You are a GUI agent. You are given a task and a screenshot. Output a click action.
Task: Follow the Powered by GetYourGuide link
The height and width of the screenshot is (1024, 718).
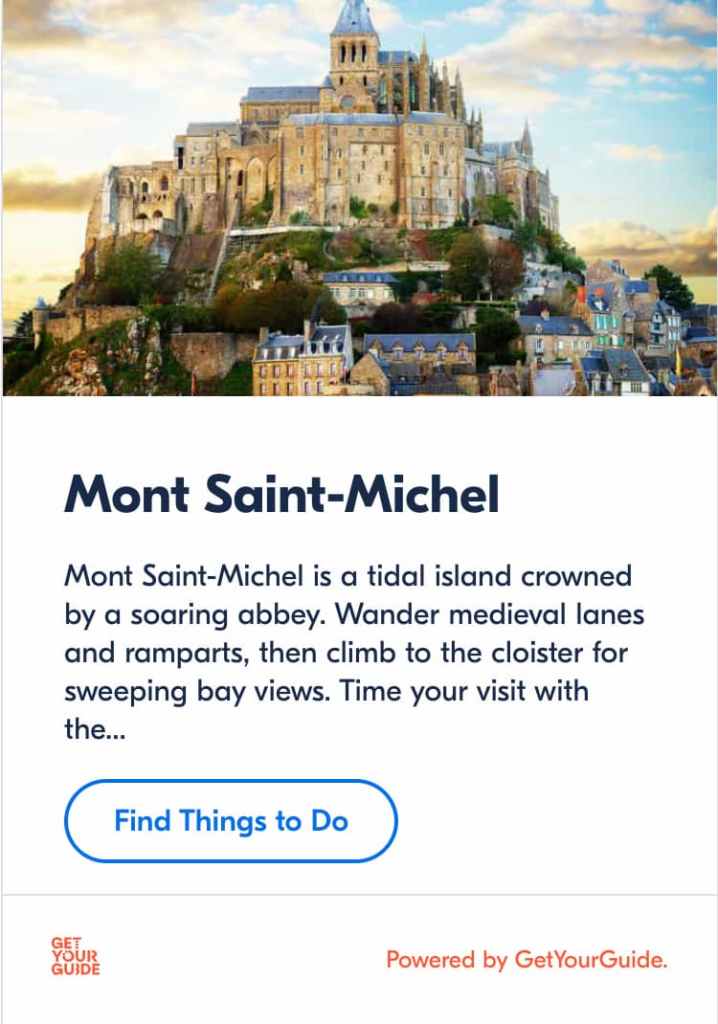[x=526, y=960]
